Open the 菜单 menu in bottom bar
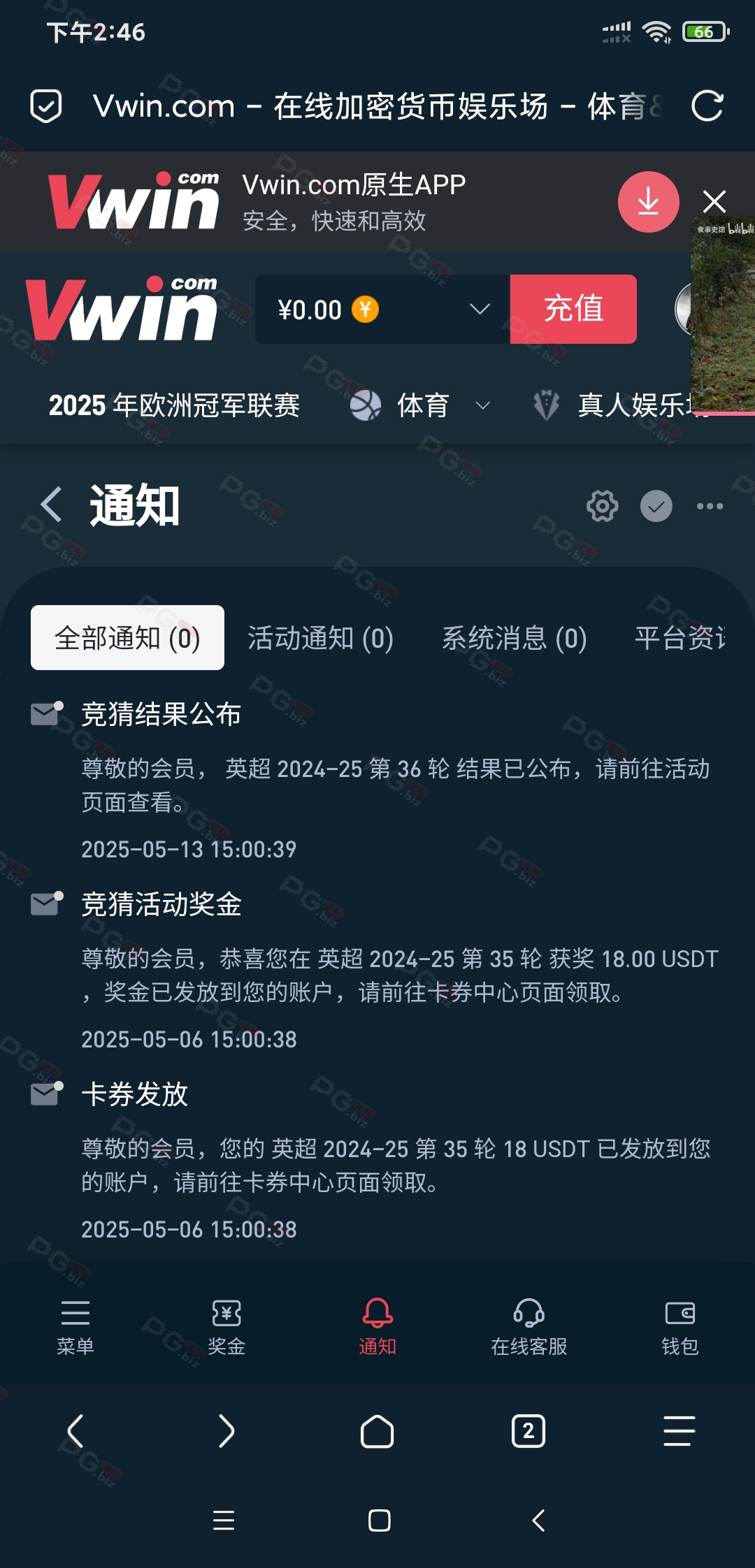Viewport: 755px width, 1568px height. click(x=75, y=1326)
